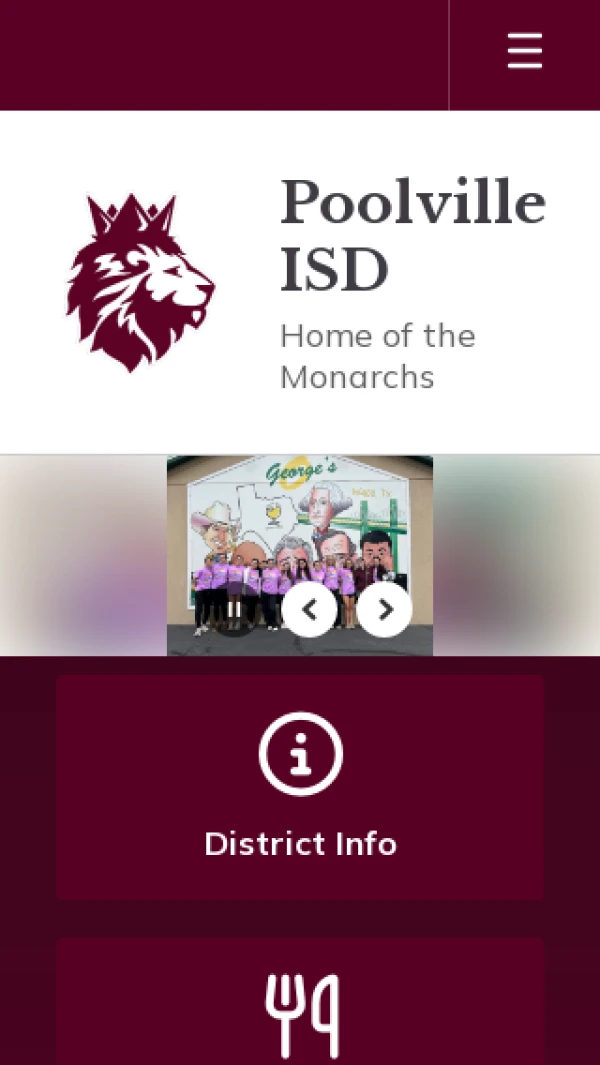Show the previous slideshow image
The height and width of the screenshot is (1065, 600).
309,609
